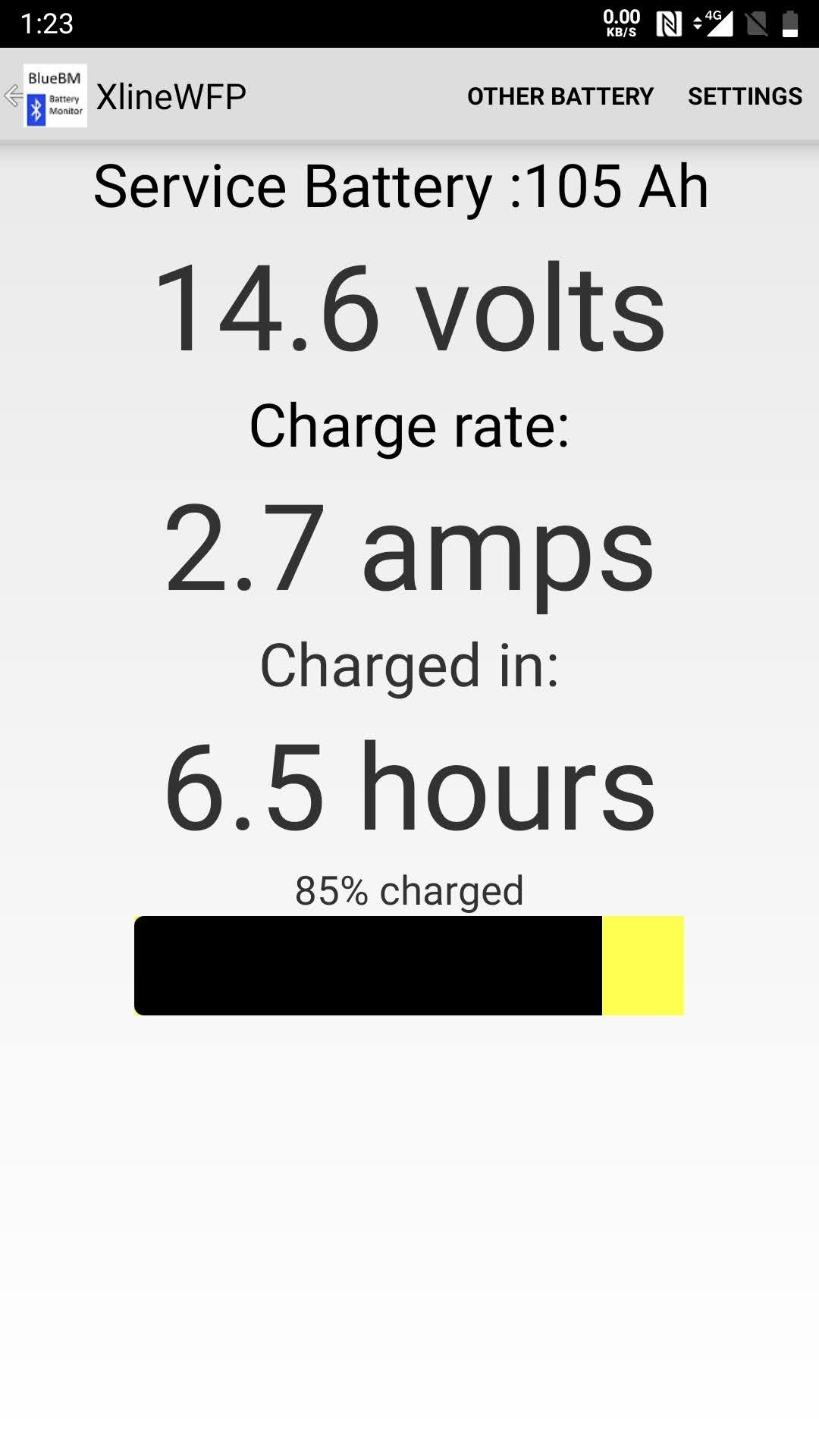
Task: Go back using the arrow beside BlueBM logo
Action: (x=13, y=96)
